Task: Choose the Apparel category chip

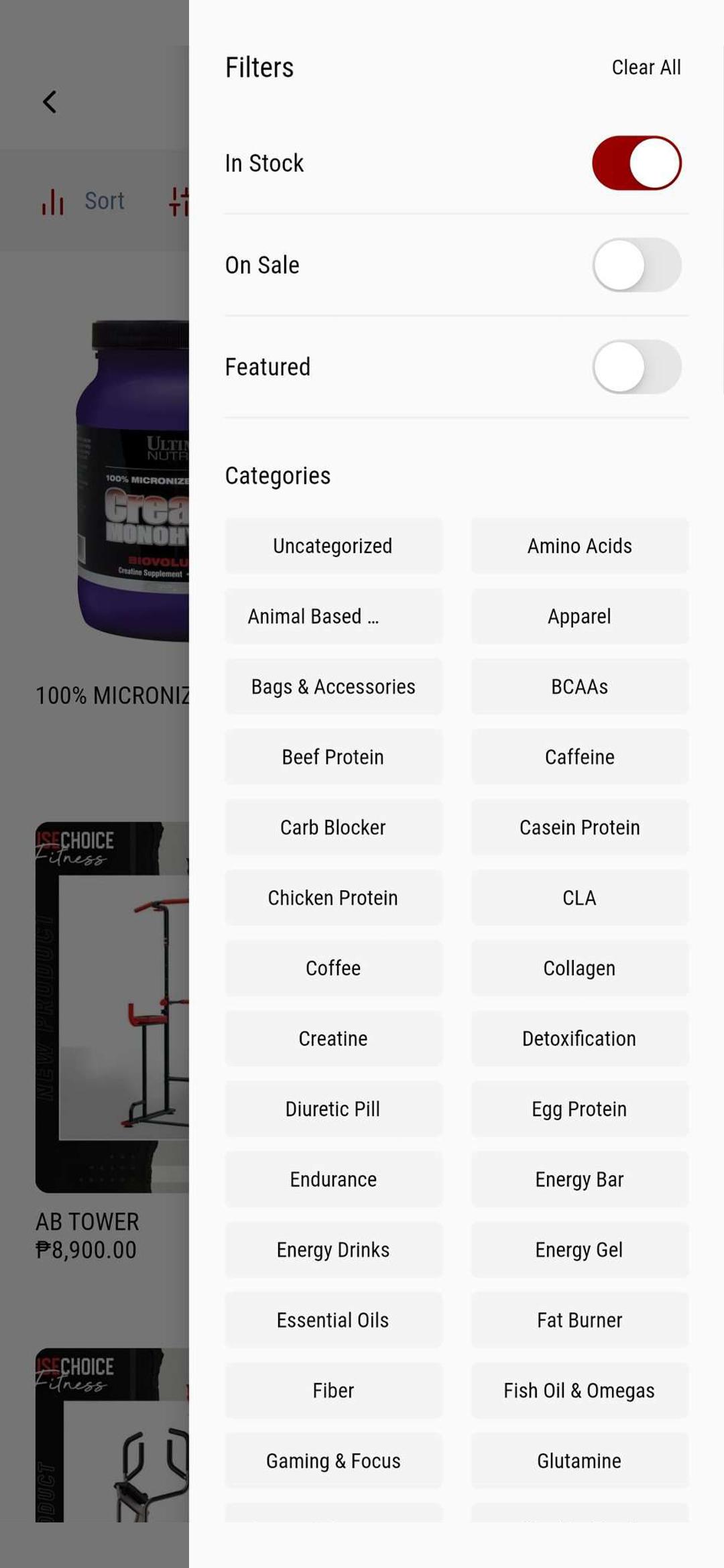Action: [580, 616]
